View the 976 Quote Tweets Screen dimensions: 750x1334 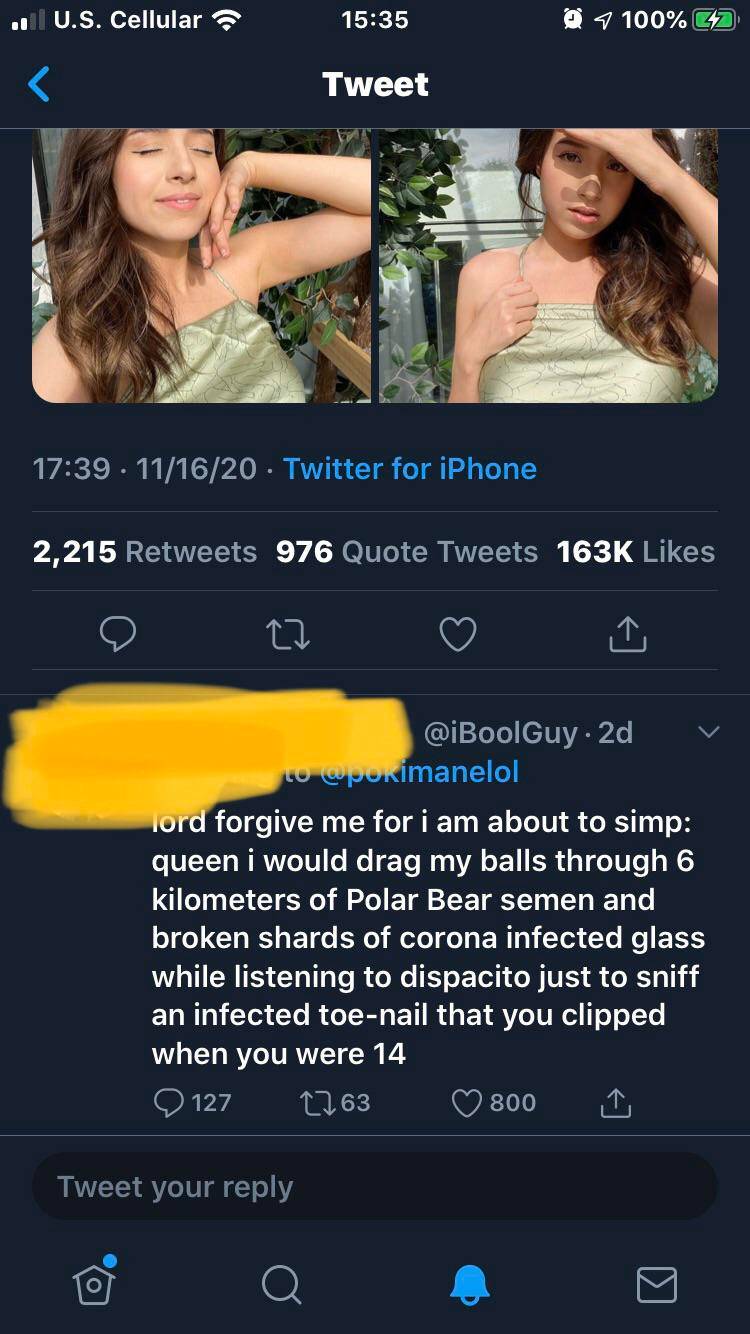point(406,552)
